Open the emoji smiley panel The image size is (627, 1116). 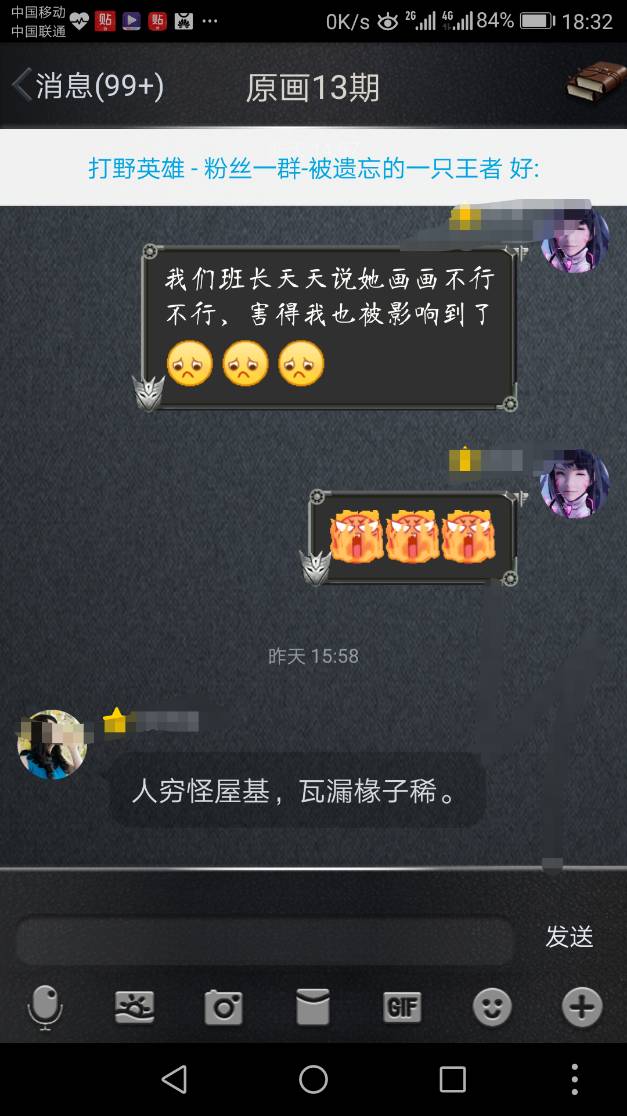491,1006
